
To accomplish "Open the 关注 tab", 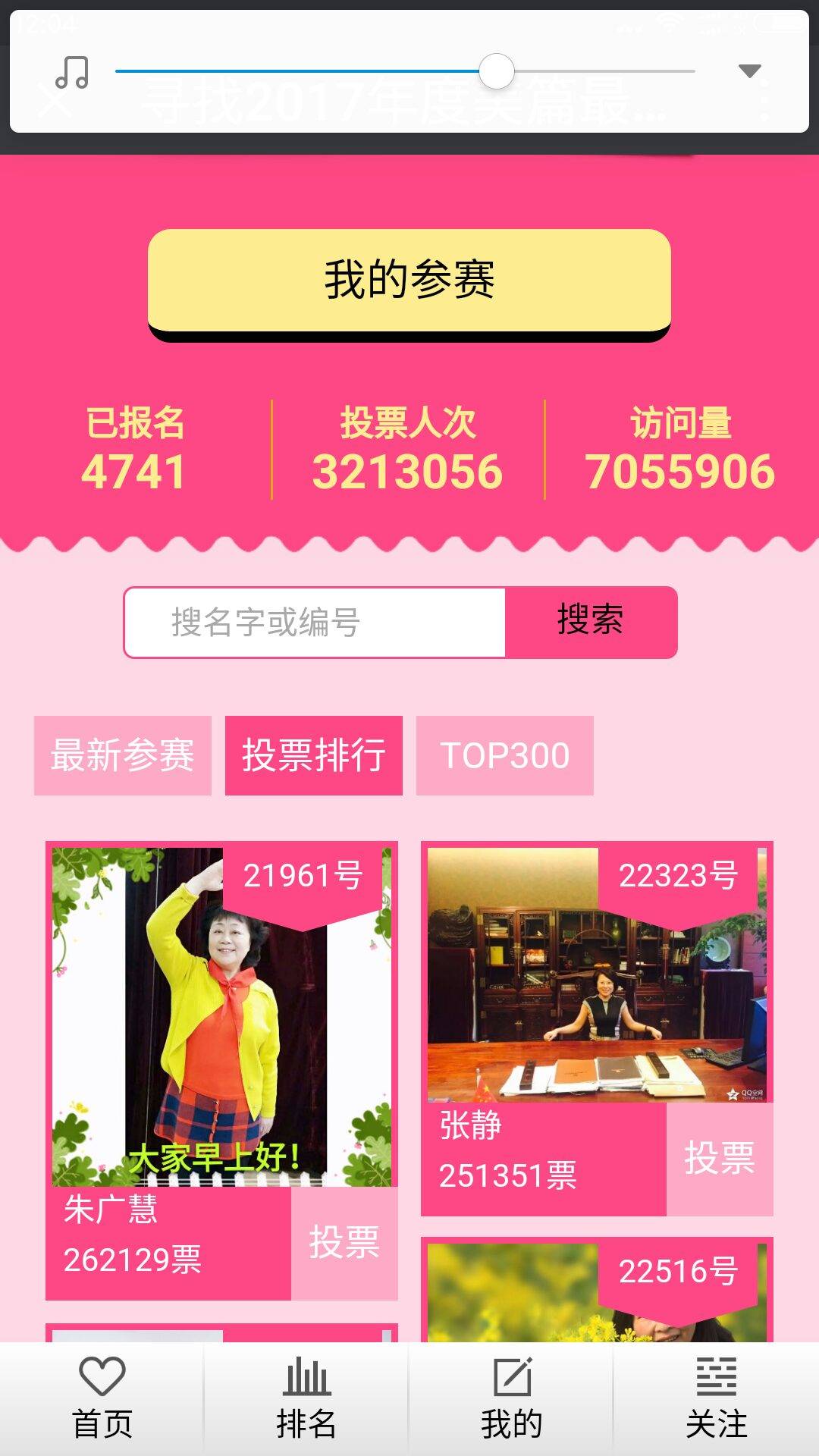I will pos(717,1399).
